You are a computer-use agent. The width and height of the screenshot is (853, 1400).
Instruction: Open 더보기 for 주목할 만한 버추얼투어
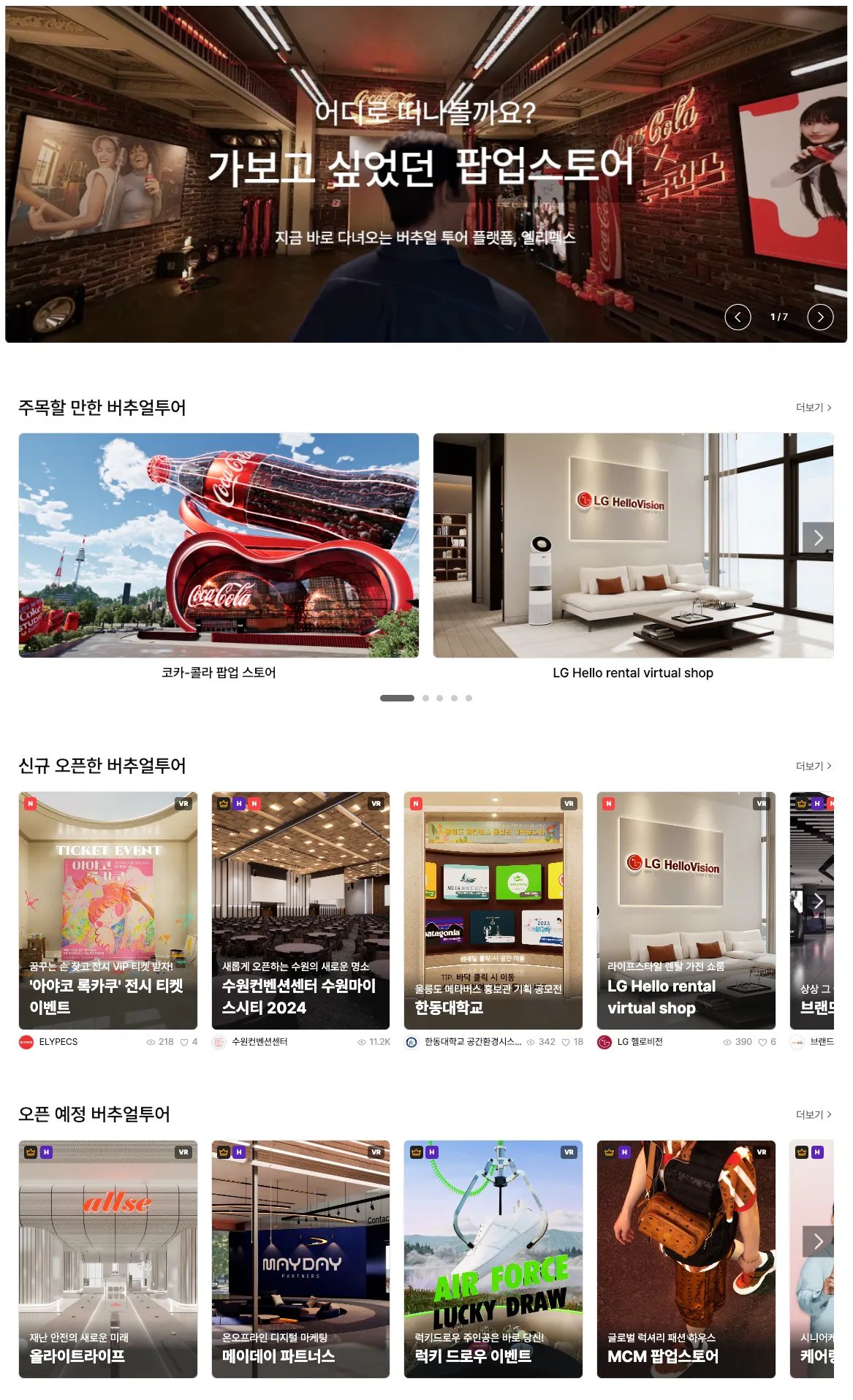tap(814, 408)
